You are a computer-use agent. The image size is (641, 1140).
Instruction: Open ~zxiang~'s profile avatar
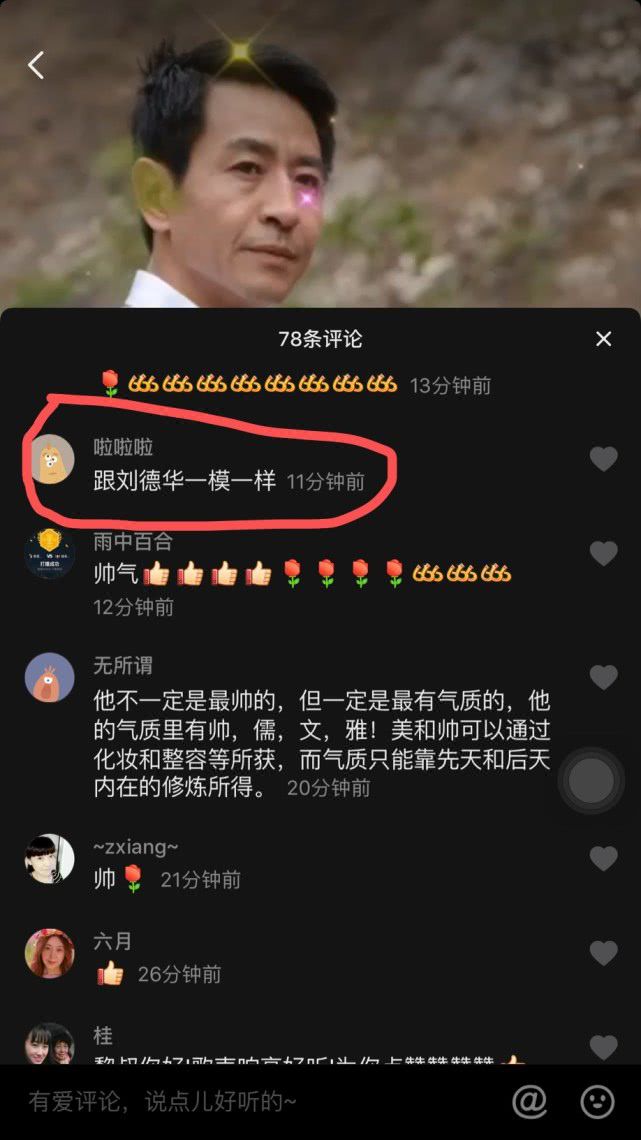pos(50,859)
